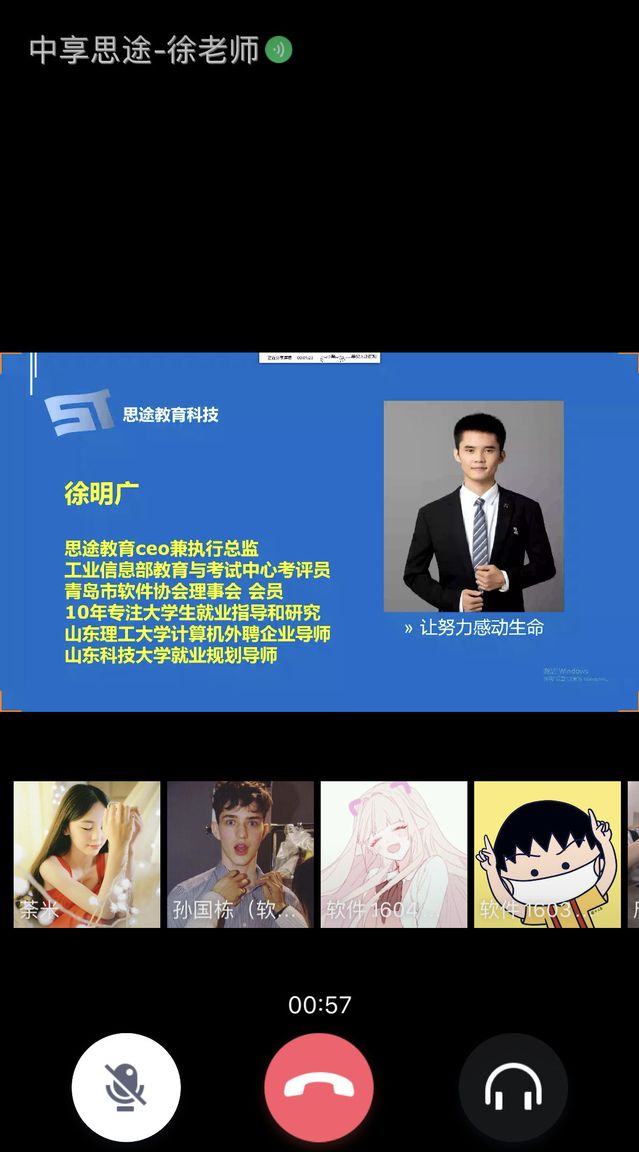
Task: Open participant 茉米's video tile
Action: 87,855
